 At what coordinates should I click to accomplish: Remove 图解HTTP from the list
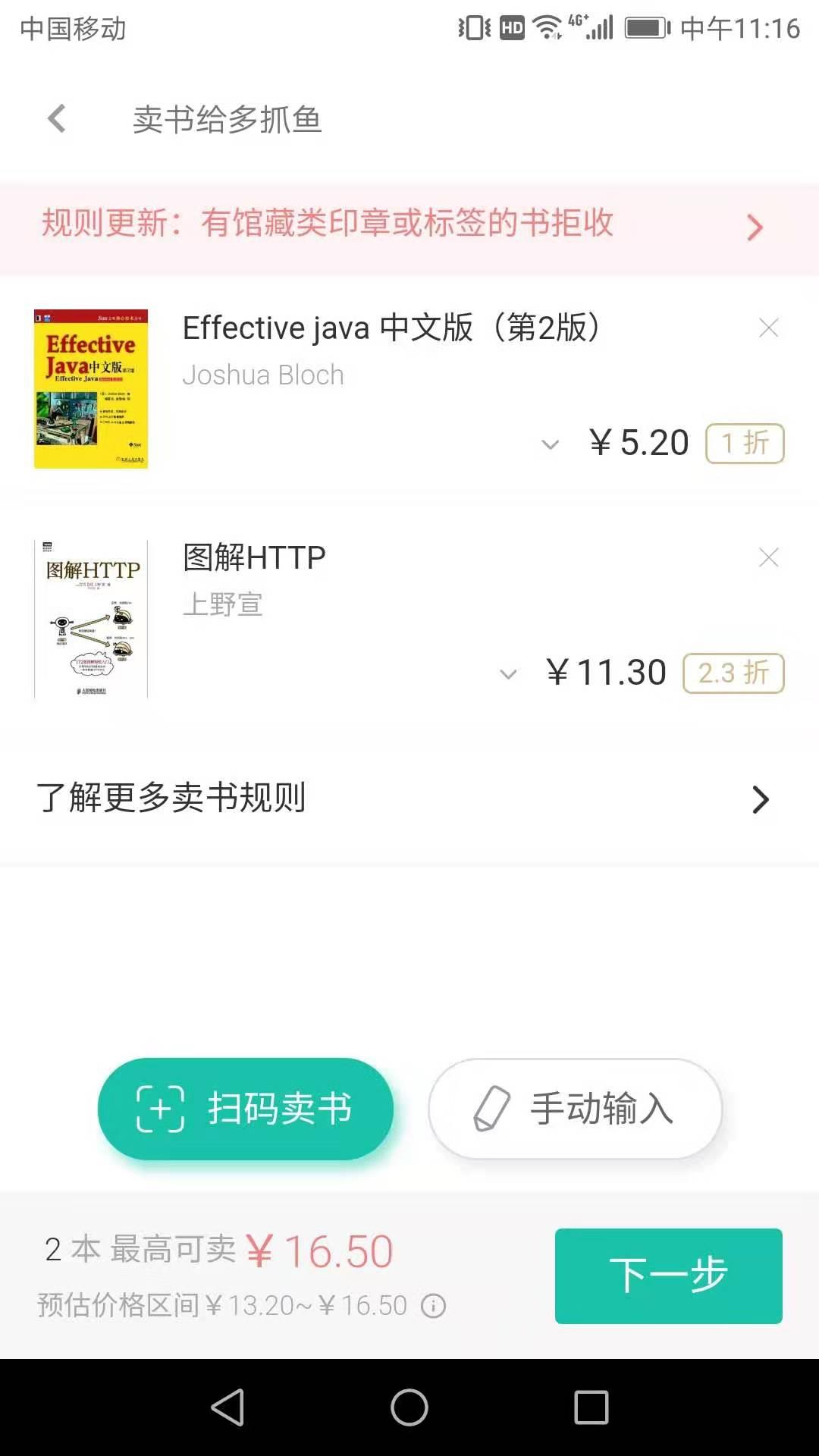click(768, 558)
